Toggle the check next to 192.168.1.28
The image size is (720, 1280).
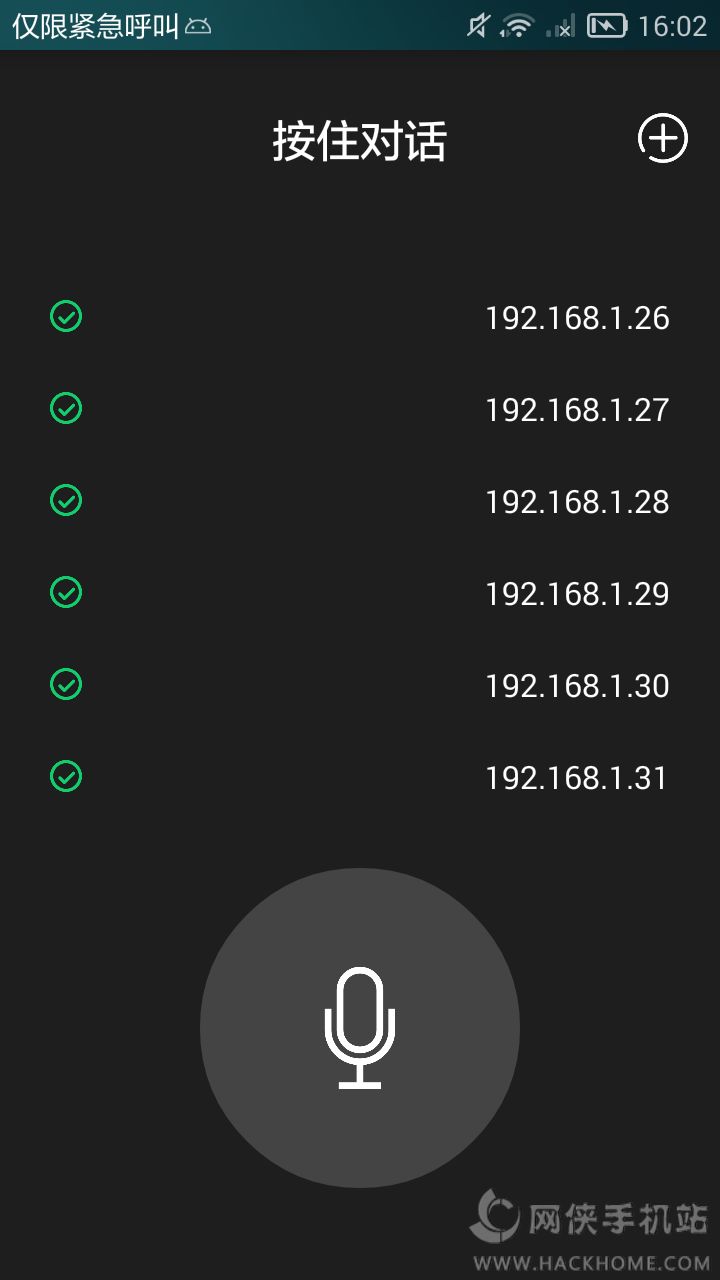click(66, 500)
